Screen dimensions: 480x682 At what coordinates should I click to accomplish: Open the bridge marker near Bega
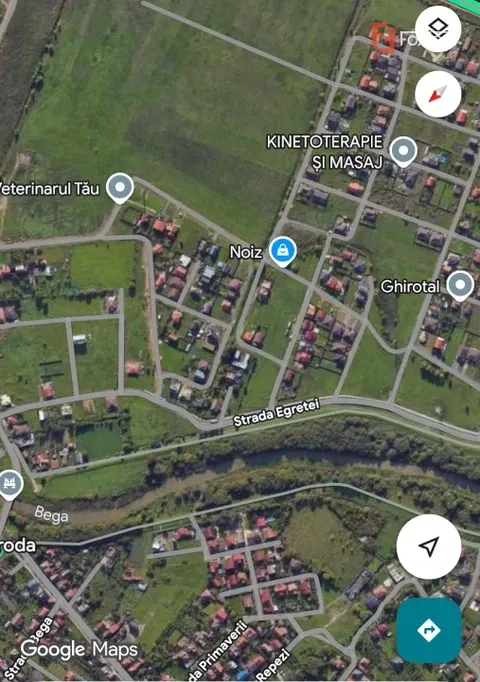coord(10,484)
